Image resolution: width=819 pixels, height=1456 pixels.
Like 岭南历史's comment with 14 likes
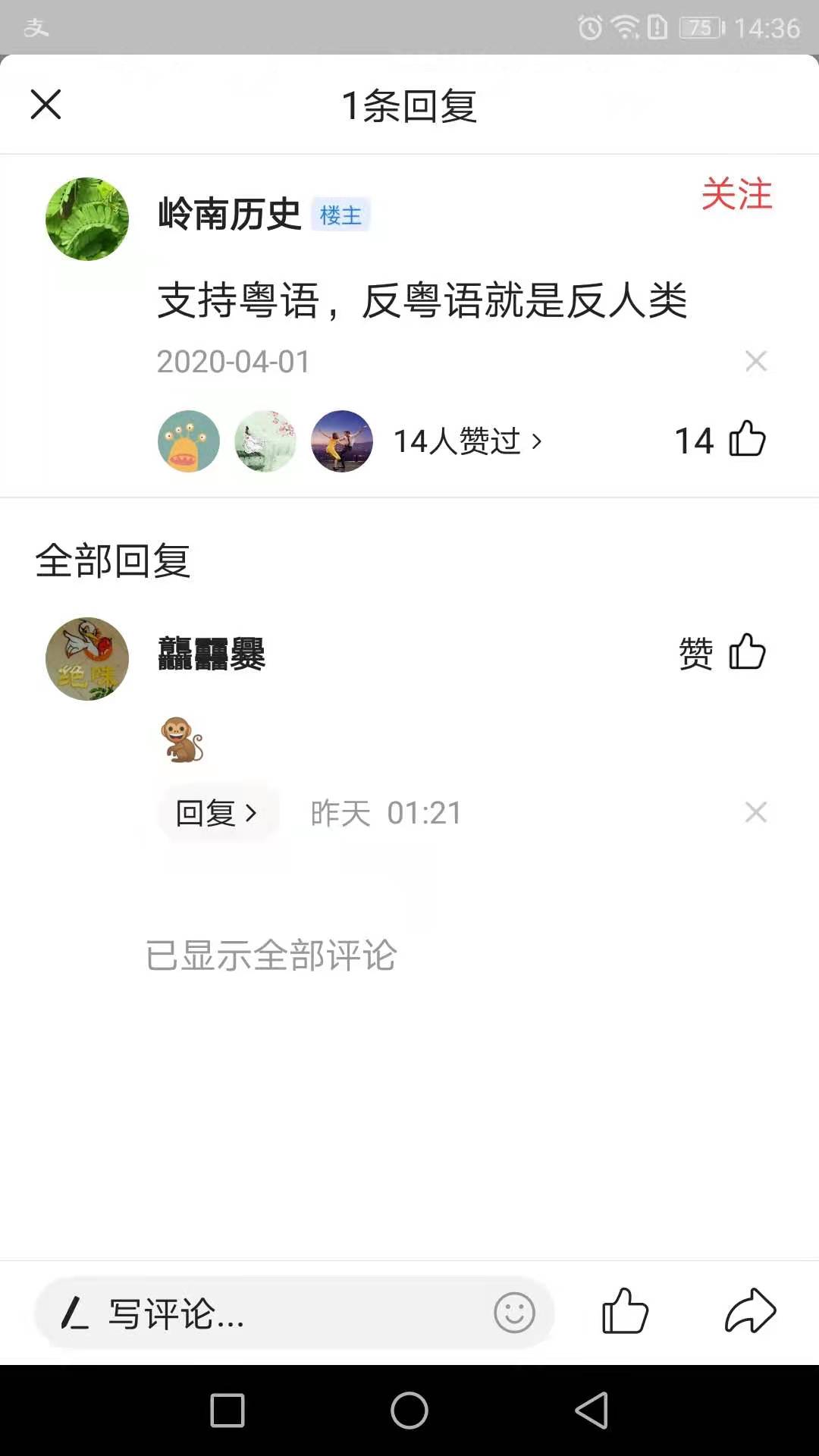click(x=746, y=440)
